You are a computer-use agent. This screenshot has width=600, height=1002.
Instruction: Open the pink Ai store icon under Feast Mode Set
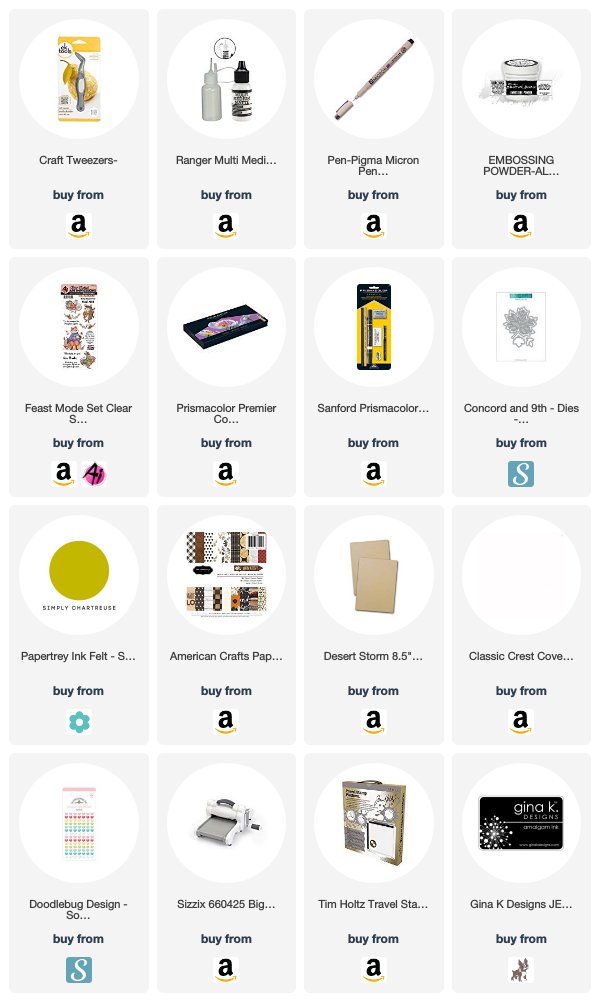pos(94,474)
